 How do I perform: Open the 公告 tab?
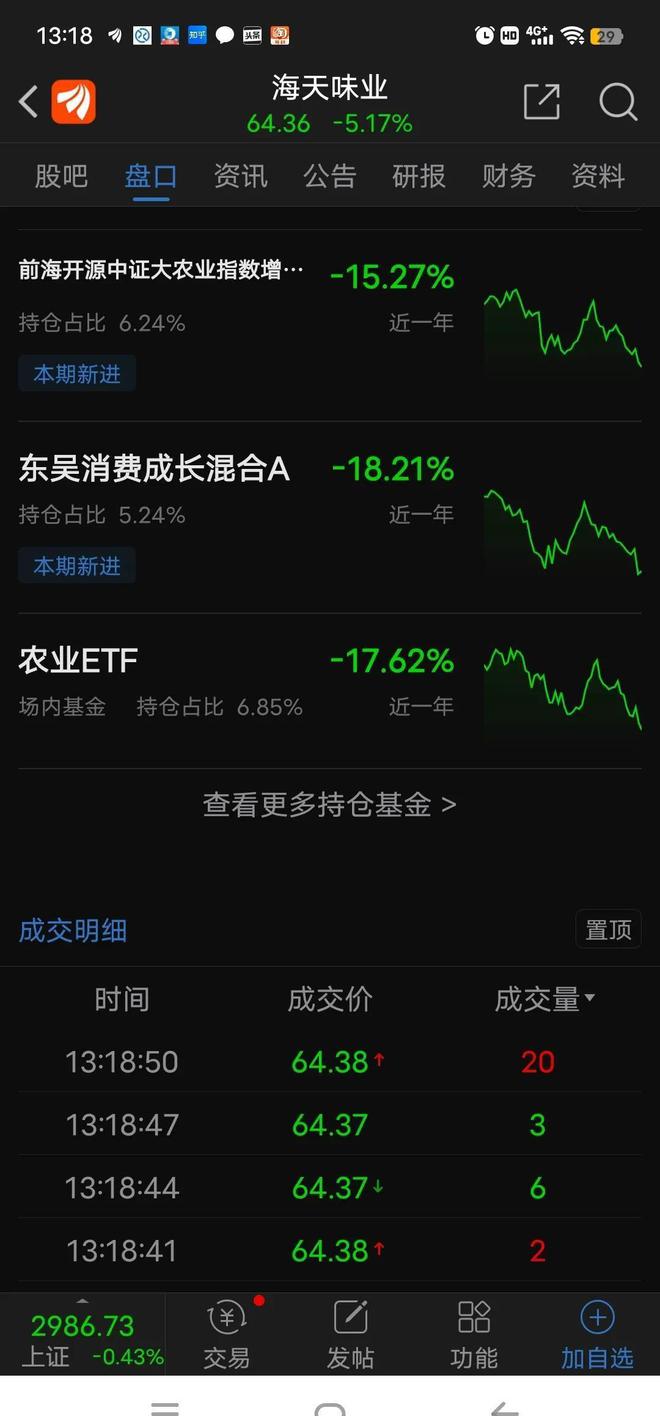(x=330, y=176)
